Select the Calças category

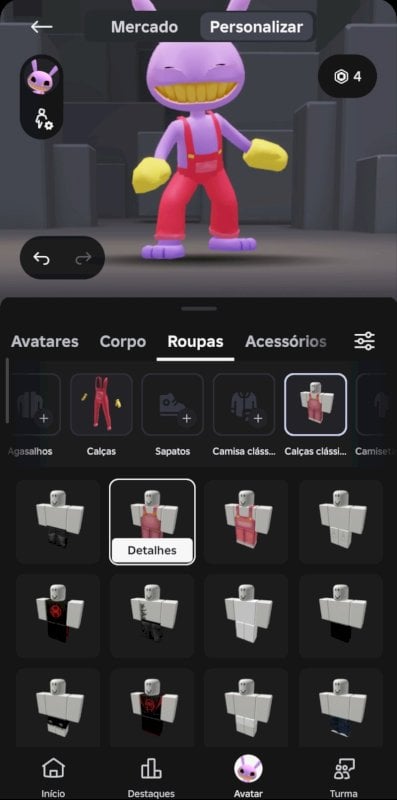tap(102, 404)
